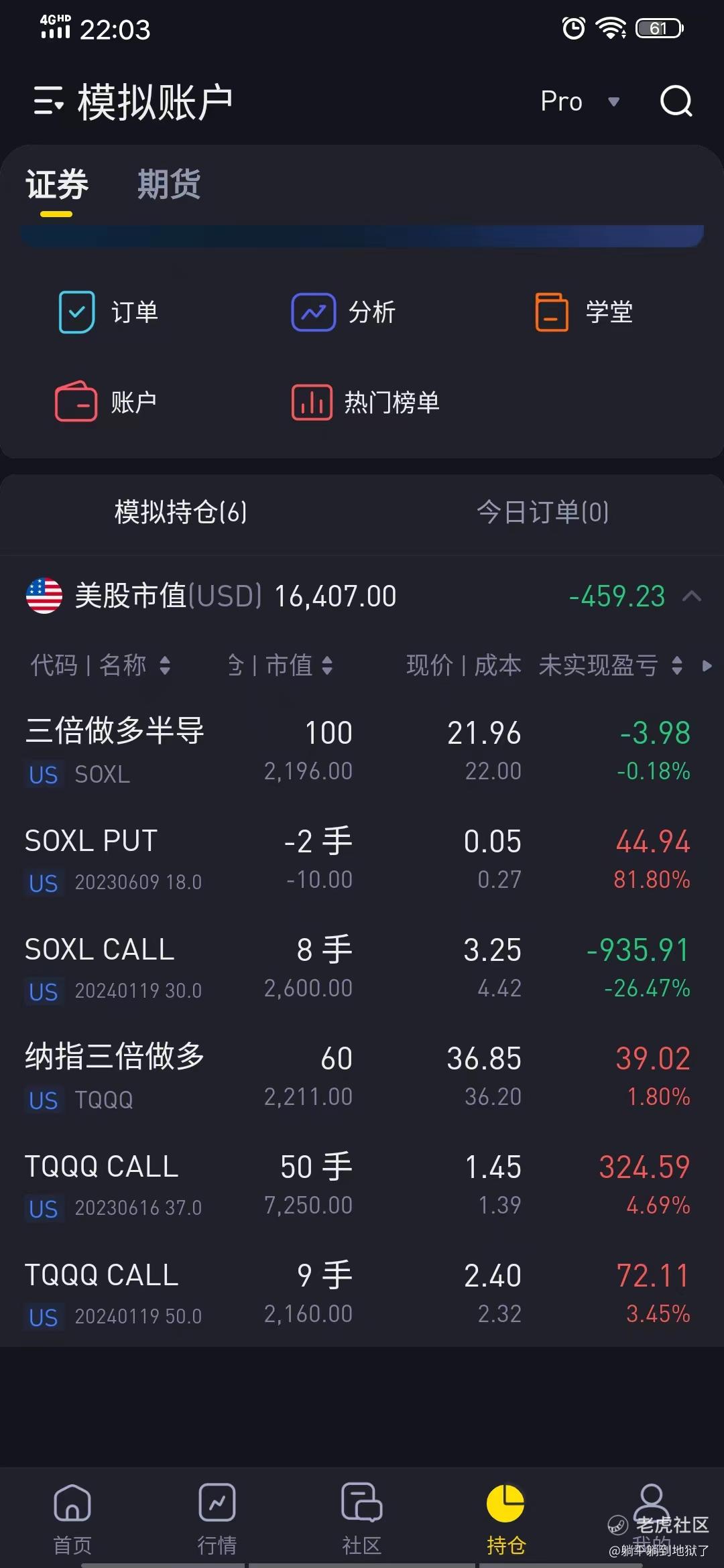Open 账户 account shortcut

[106, 402]
